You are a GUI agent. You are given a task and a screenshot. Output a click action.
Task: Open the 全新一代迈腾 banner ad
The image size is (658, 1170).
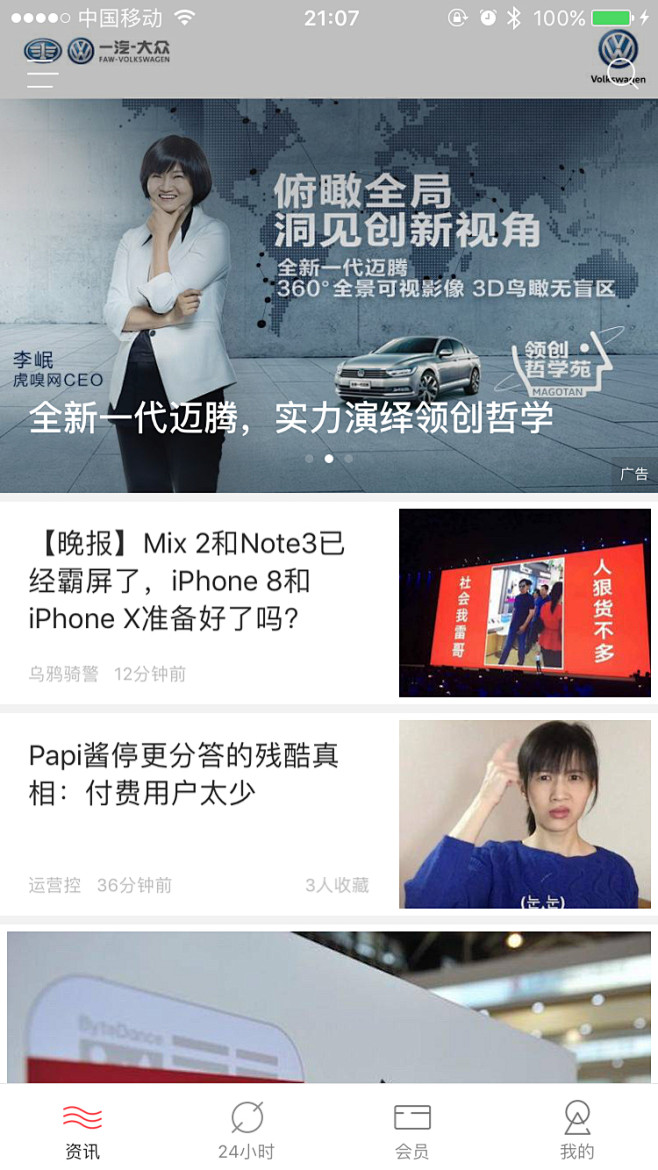pos(329,295)
